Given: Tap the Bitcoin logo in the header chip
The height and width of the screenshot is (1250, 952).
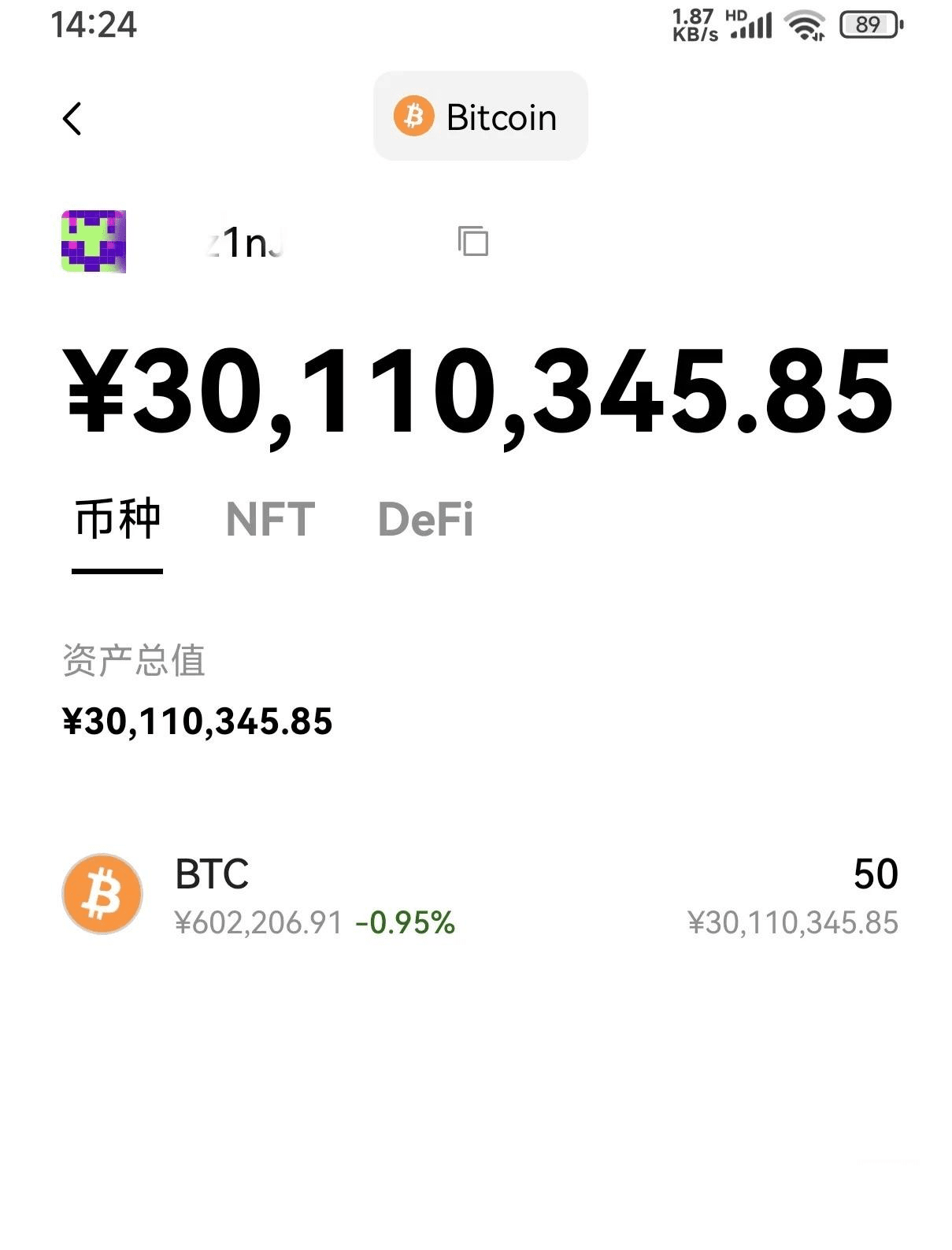Looking at the screenshot, I should [x=415, y=116].
